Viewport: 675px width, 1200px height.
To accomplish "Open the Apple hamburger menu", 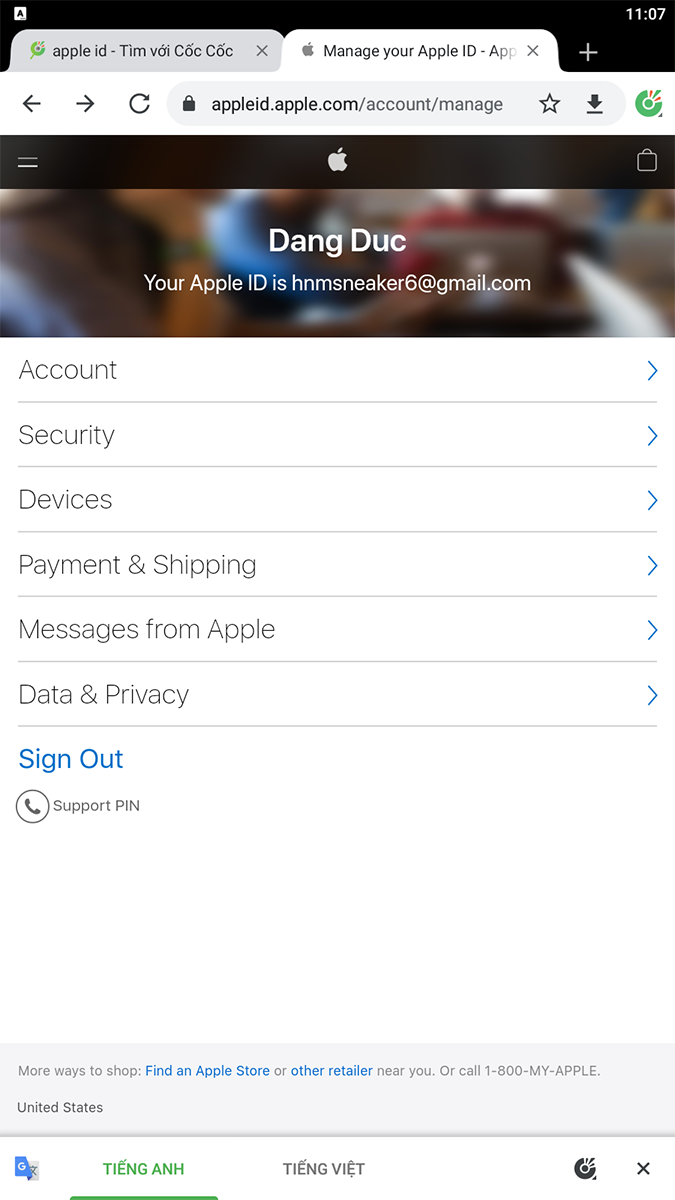I will tap(28, 161).
